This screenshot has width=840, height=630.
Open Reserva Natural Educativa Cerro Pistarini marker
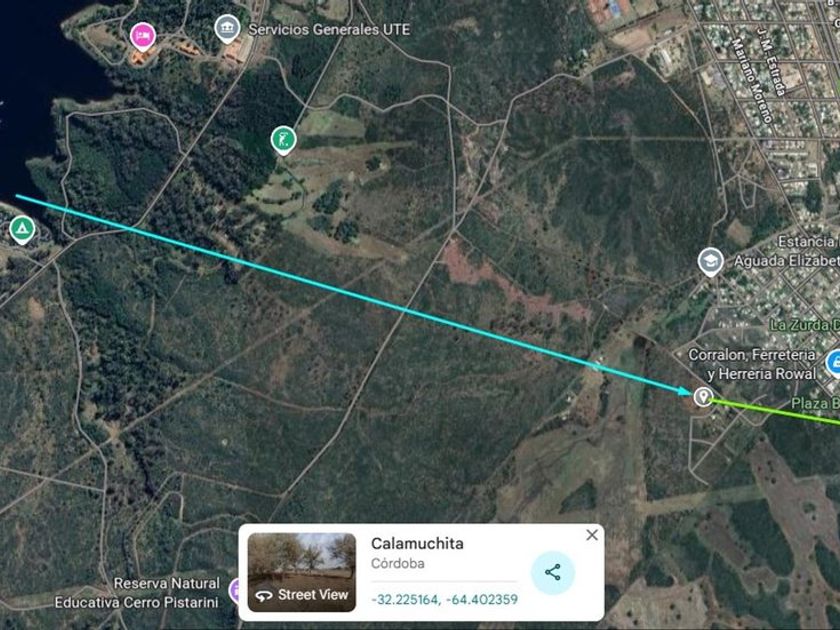[236, 591]
